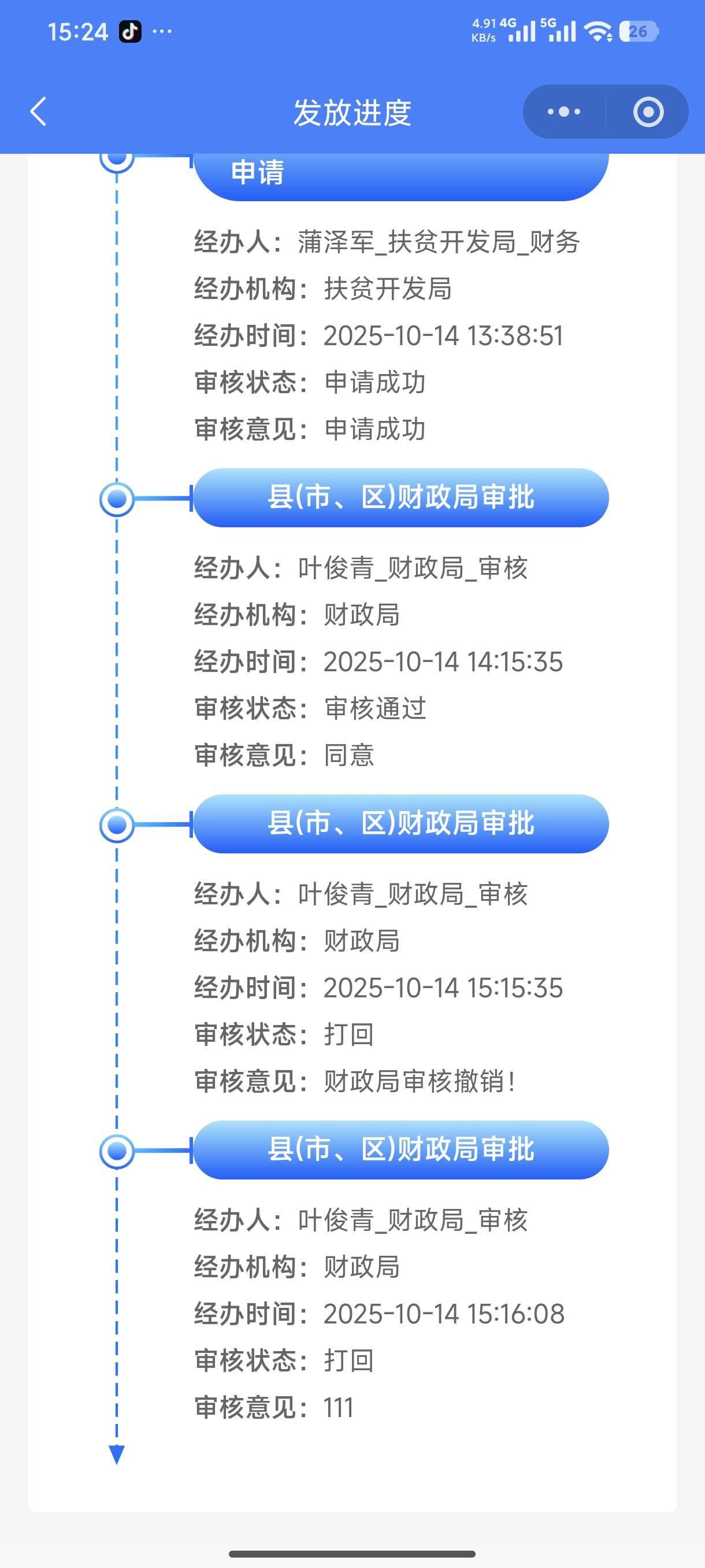Go back from the 发放进度 page
The width and height of the screenshot is (705, 1568).
(x=38, y=112)
